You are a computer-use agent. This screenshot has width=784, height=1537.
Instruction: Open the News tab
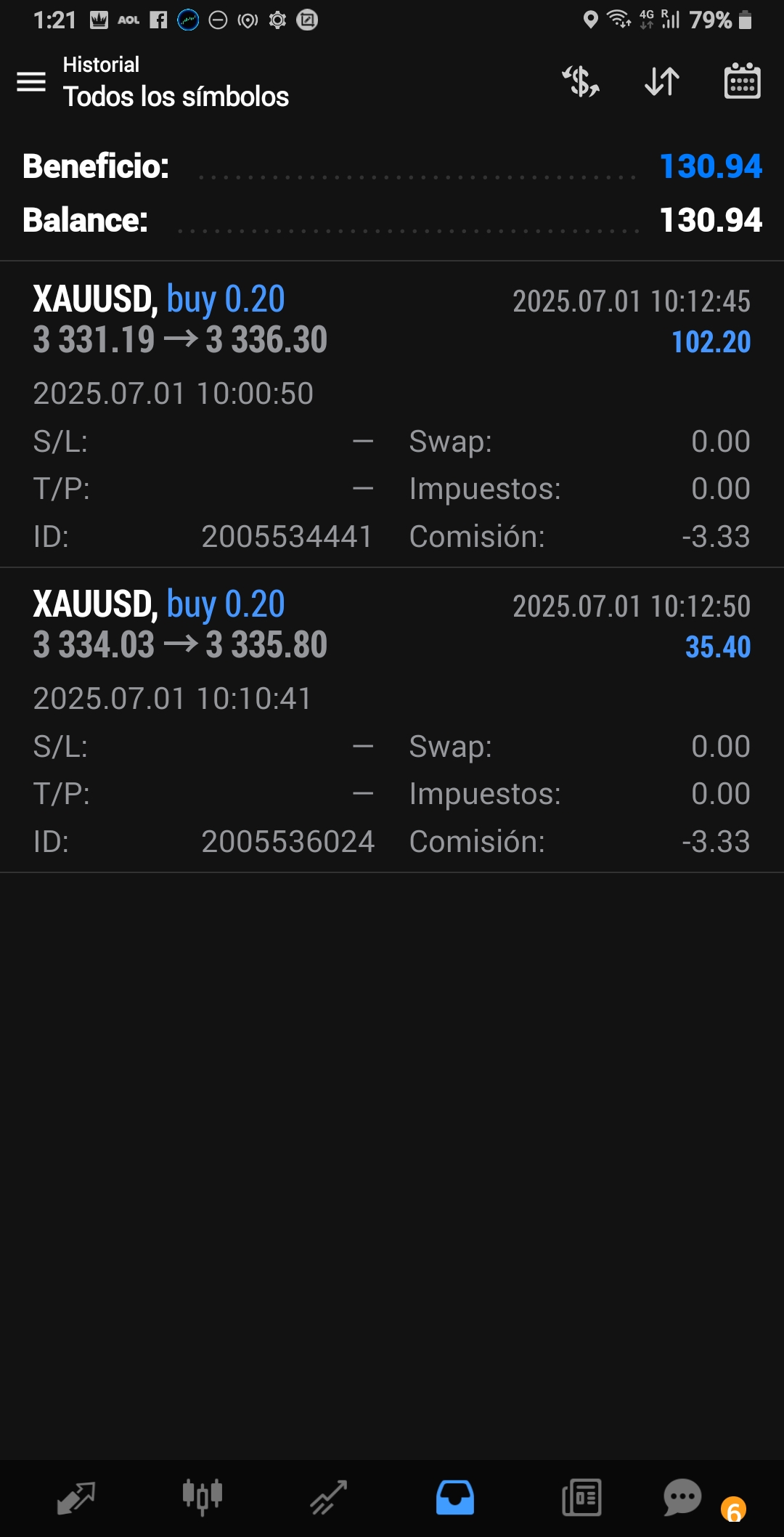(581, 1498)
